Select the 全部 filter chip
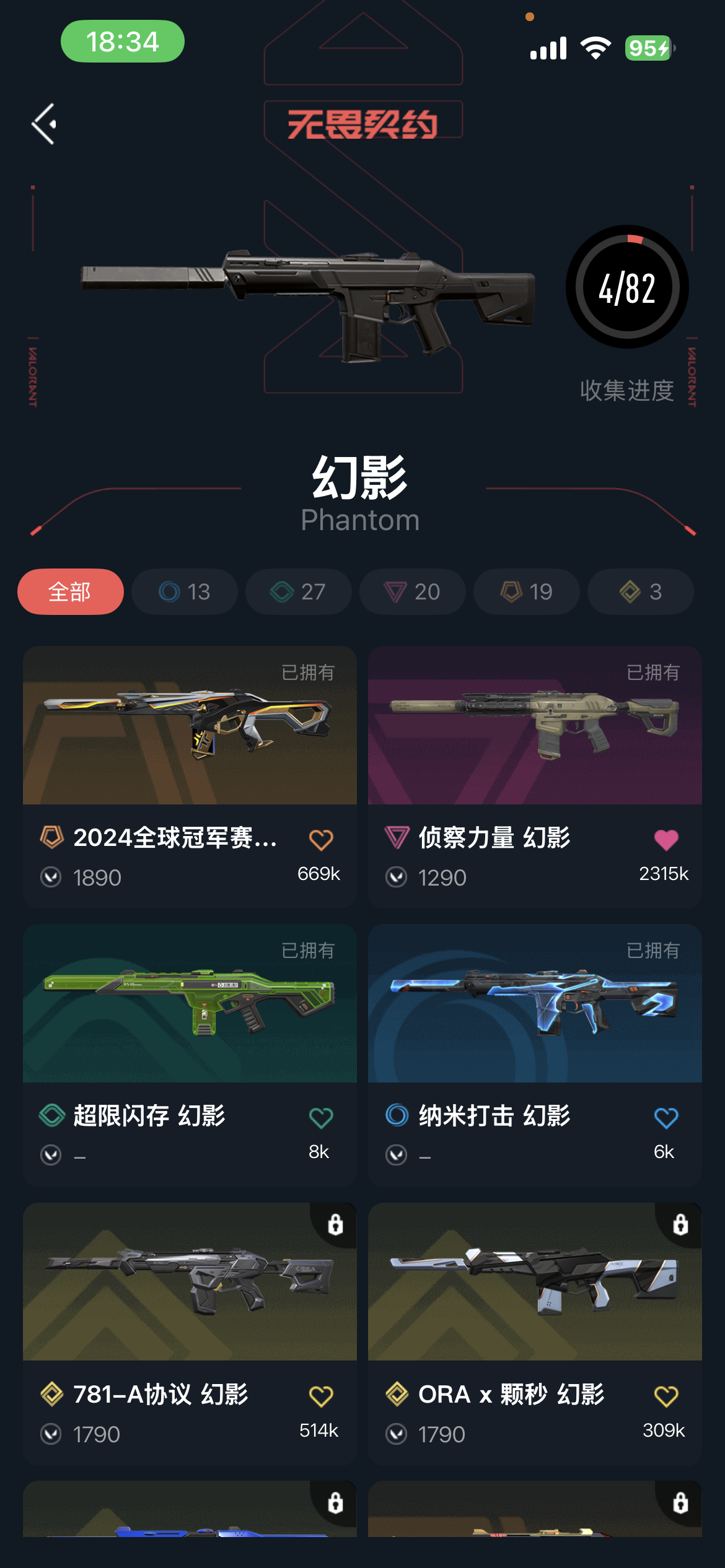Screen dimensions: 725x1568 (71, 591)
